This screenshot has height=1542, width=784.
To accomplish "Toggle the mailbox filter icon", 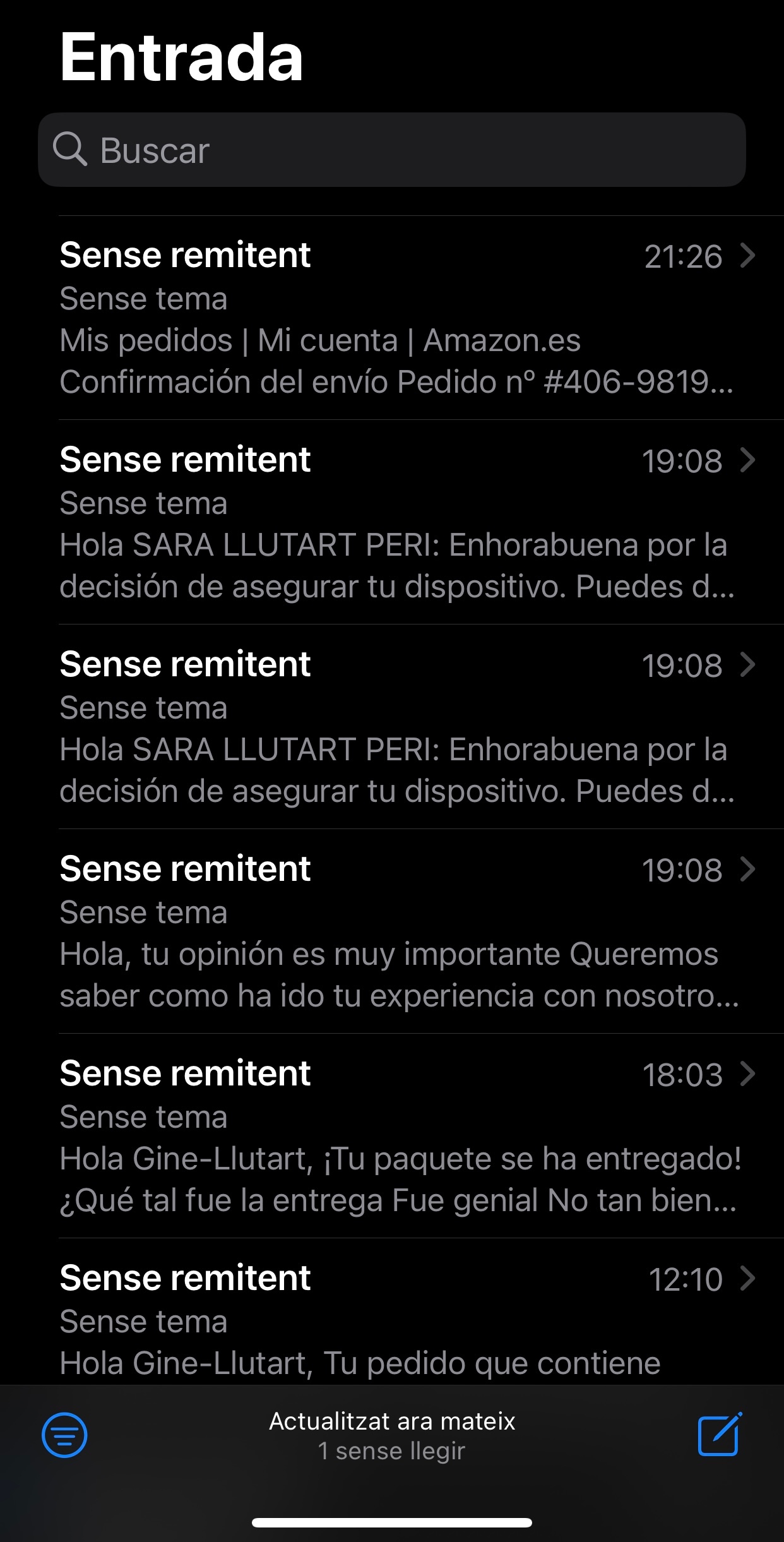I will coord(64,1435).
